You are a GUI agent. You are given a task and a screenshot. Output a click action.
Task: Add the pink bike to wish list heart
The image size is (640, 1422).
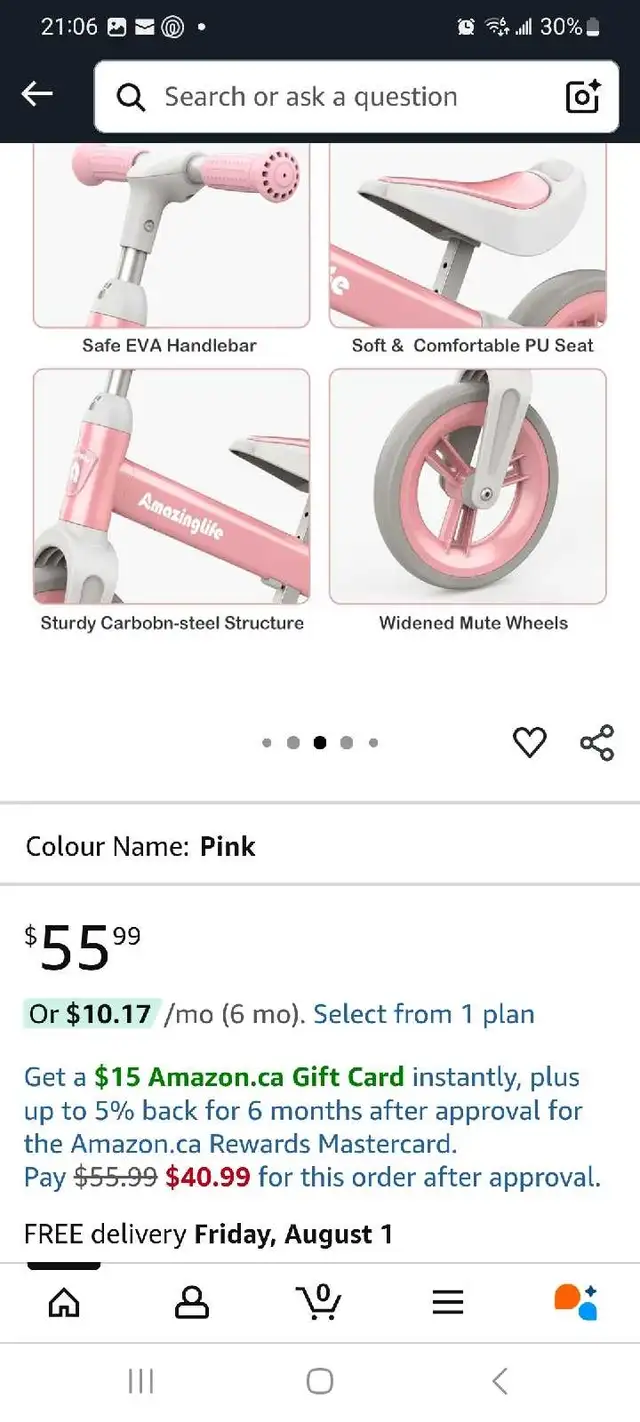coord(529,742)
